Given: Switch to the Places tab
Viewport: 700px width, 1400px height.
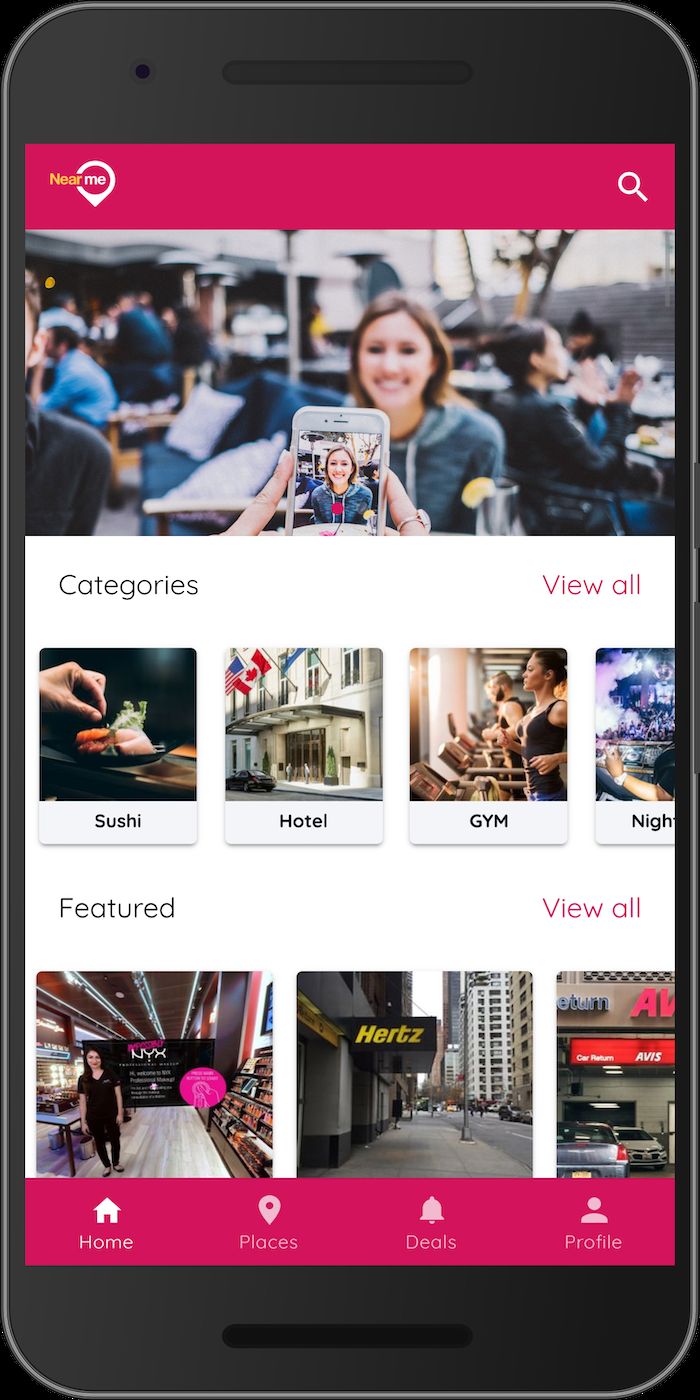Looking at the screenshot, I should coord(268,1224).
